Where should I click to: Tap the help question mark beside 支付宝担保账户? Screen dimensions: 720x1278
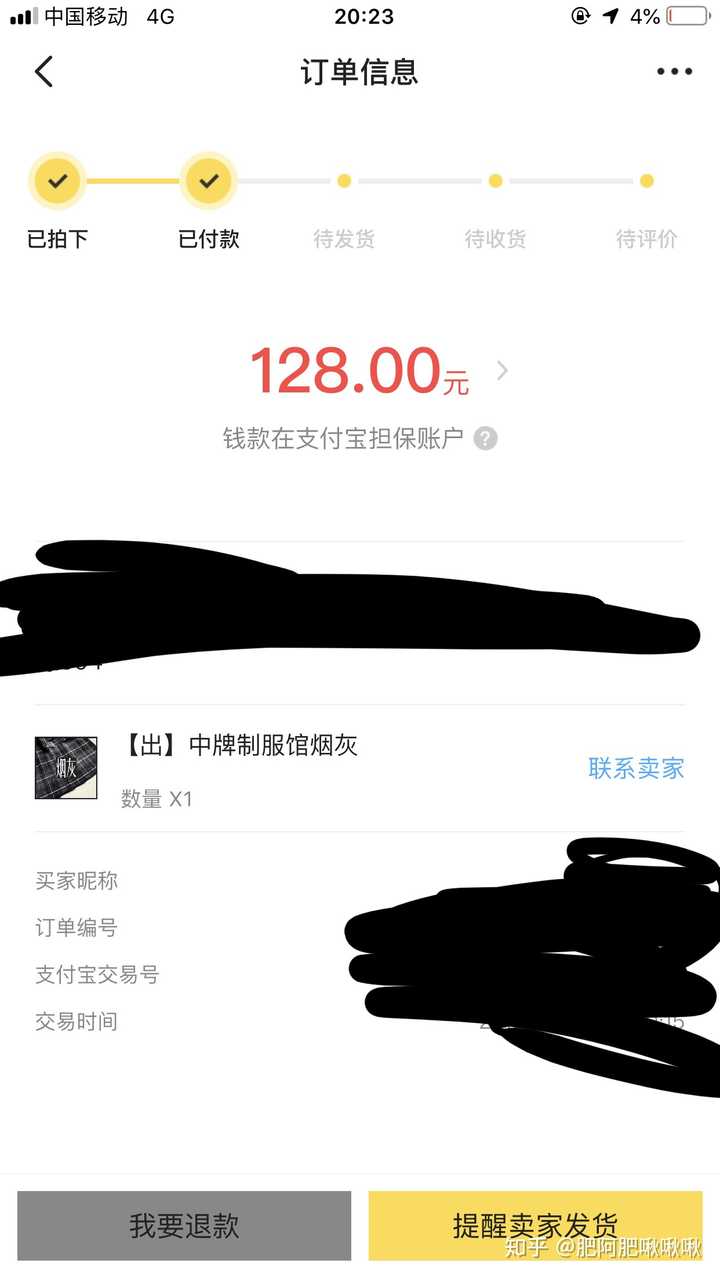click(487, 438)
